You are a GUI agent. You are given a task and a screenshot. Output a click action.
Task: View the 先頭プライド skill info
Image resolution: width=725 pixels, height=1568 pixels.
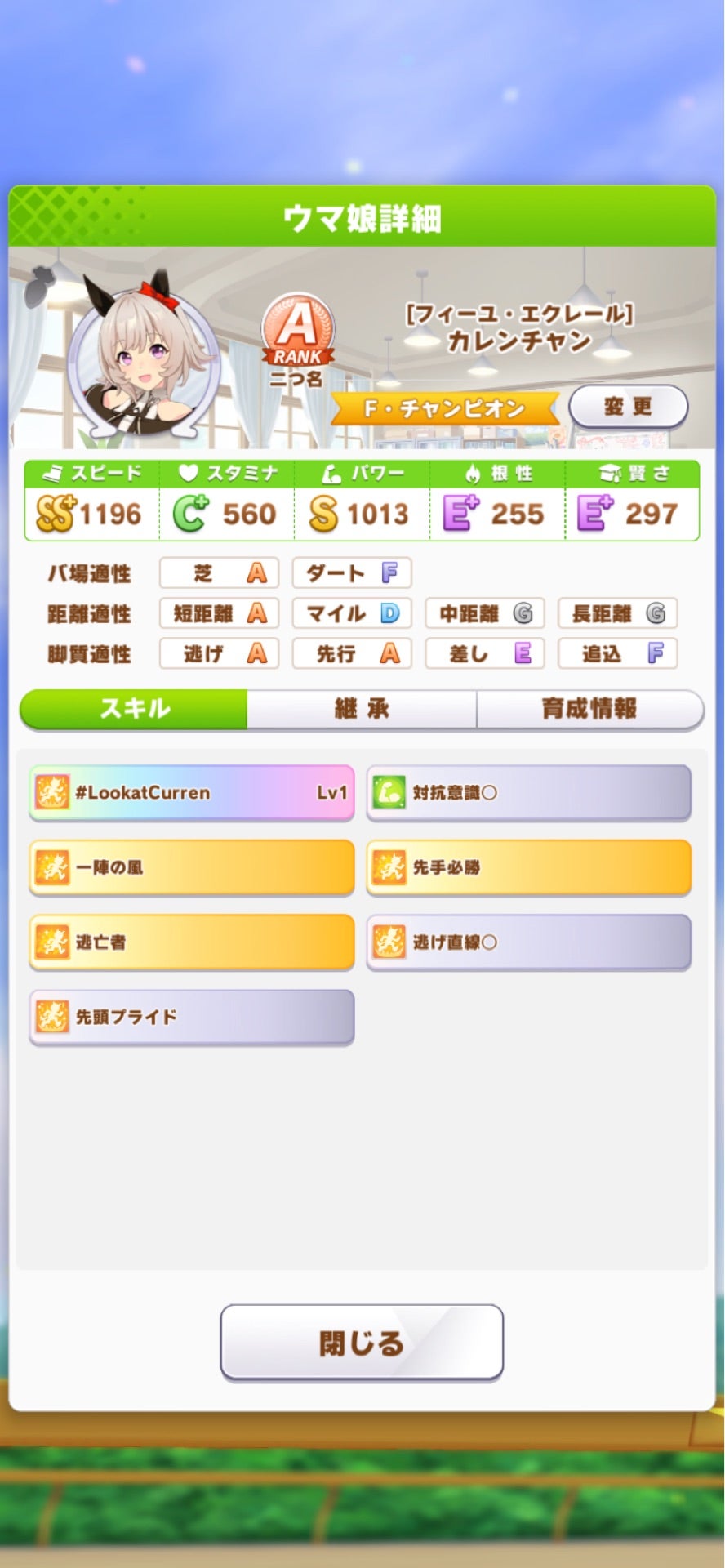pos(192,1017)
